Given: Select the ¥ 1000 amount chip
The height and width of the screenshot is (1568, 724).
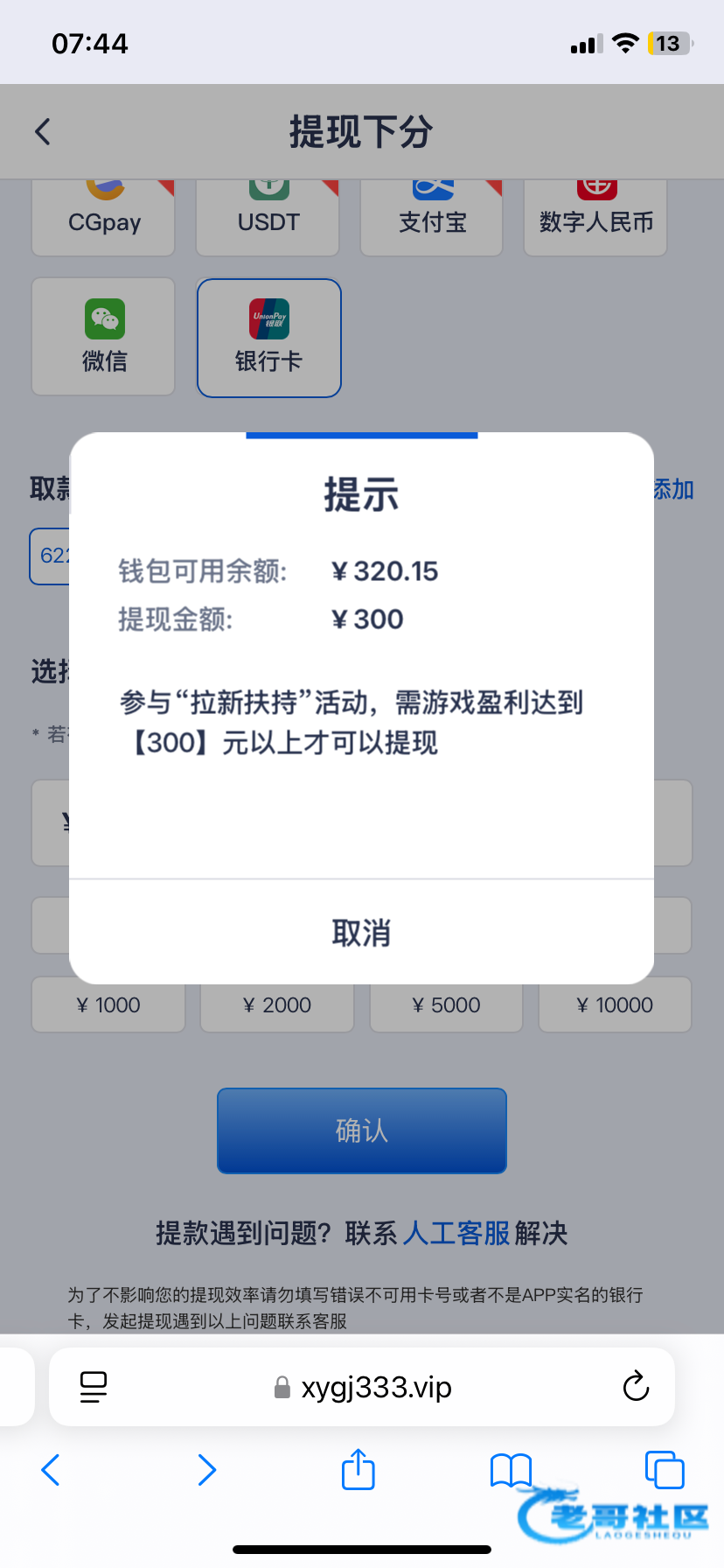Looking at the screenshot, I should [108, 1005].
